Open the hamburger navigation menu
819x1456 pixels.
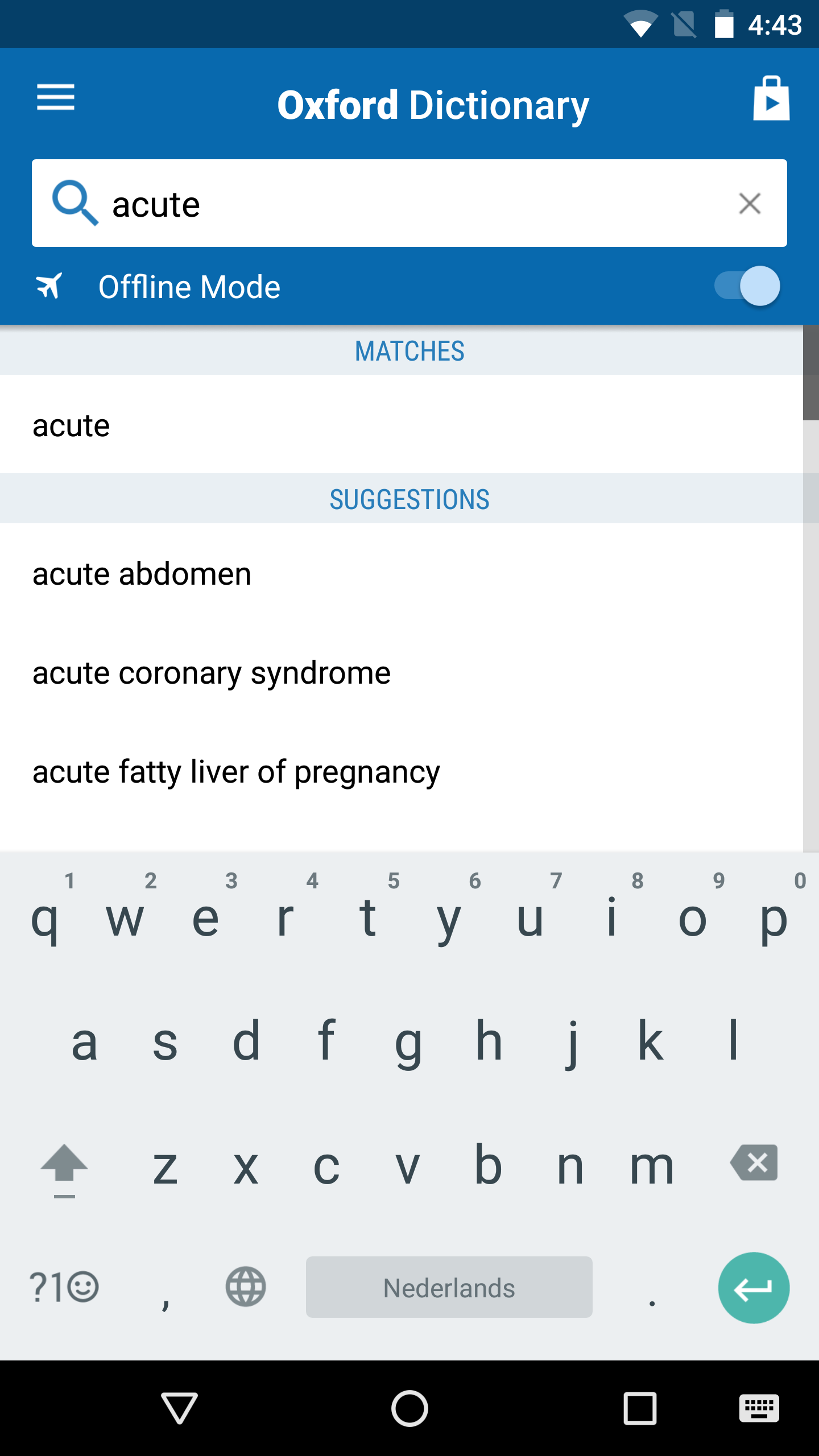pos(56,97)
